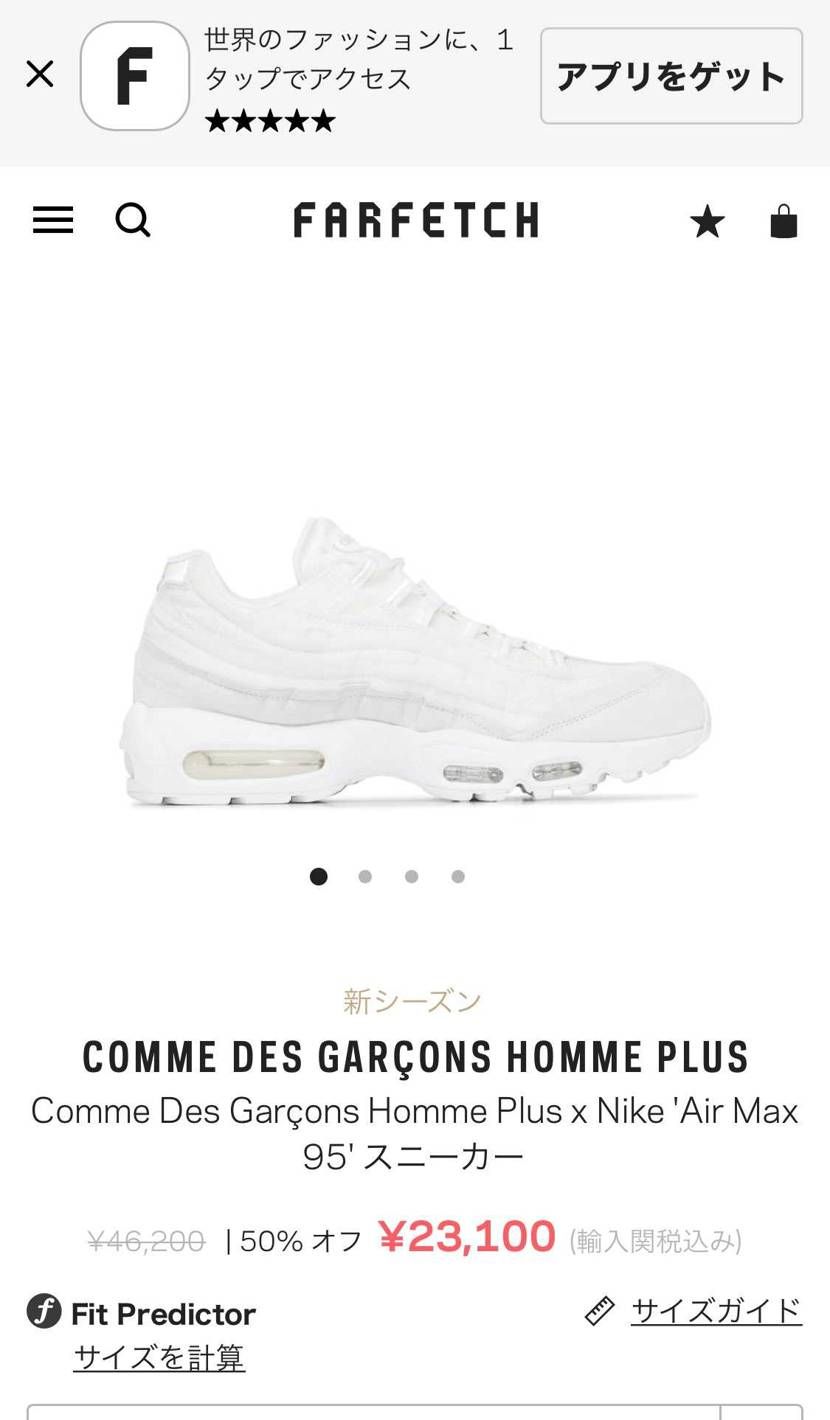The image size is (830, 1420).
Task: Dismiss the app banner with the X
Action: (x=40, y=74)
